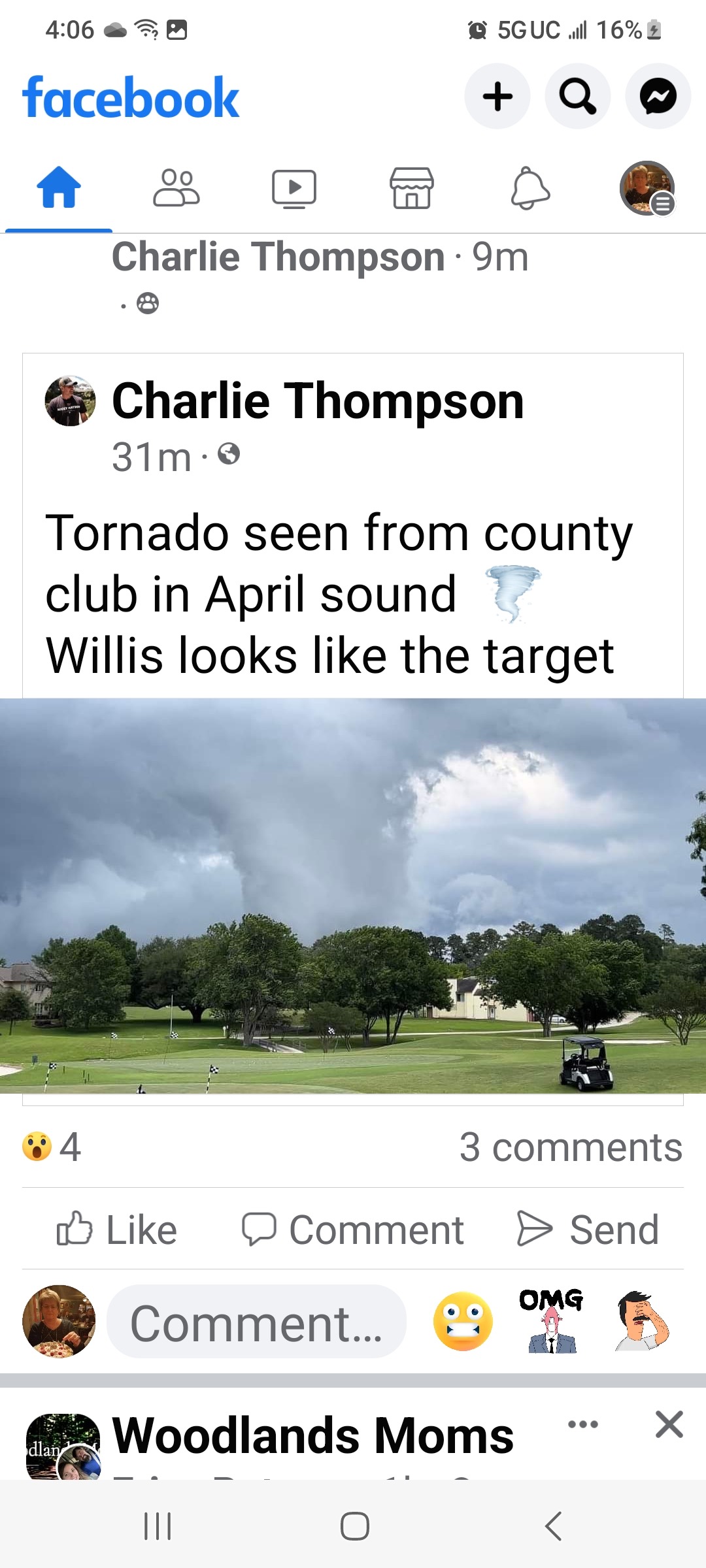Open the Marketplace tab

tap(412, 188)
